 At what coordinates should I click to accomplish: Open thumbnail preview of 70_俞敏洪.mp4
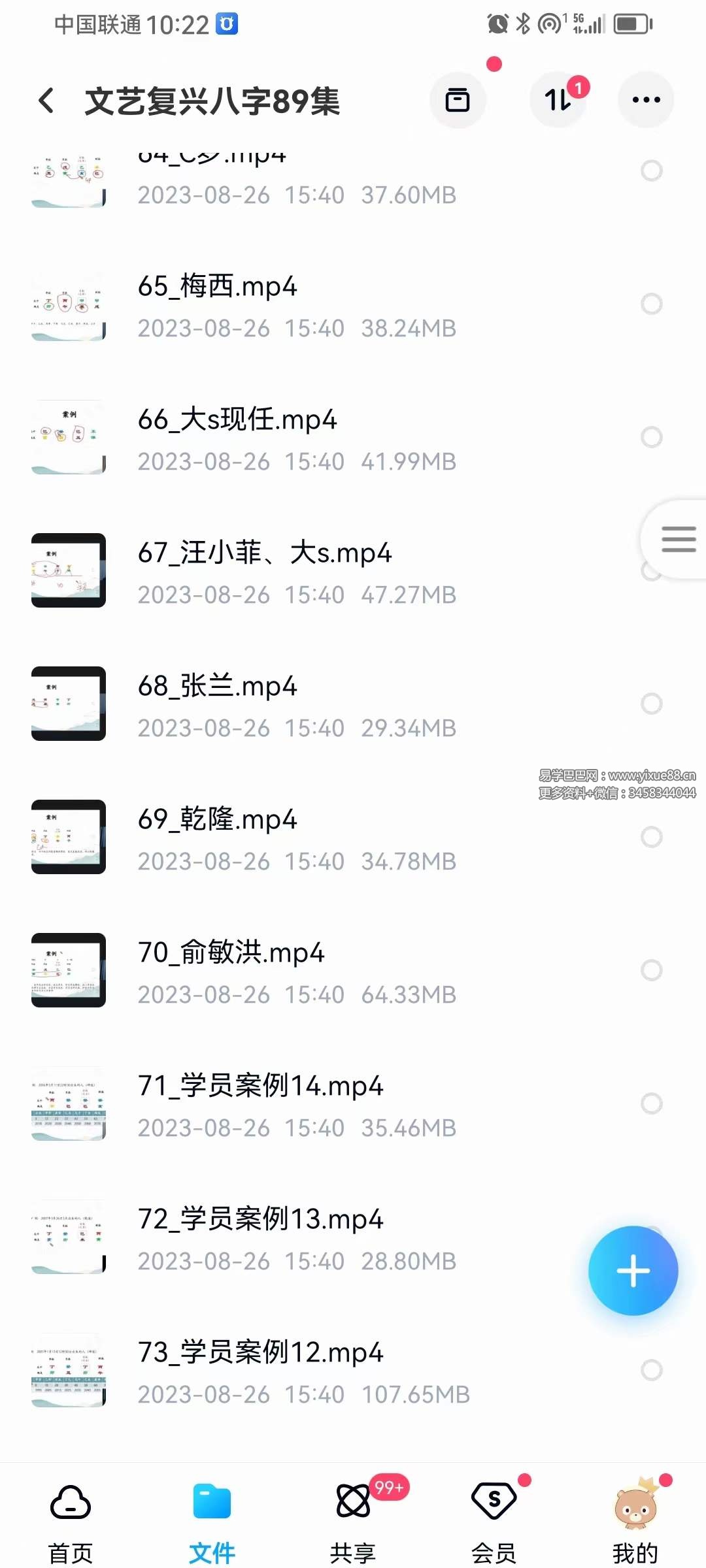68,972
